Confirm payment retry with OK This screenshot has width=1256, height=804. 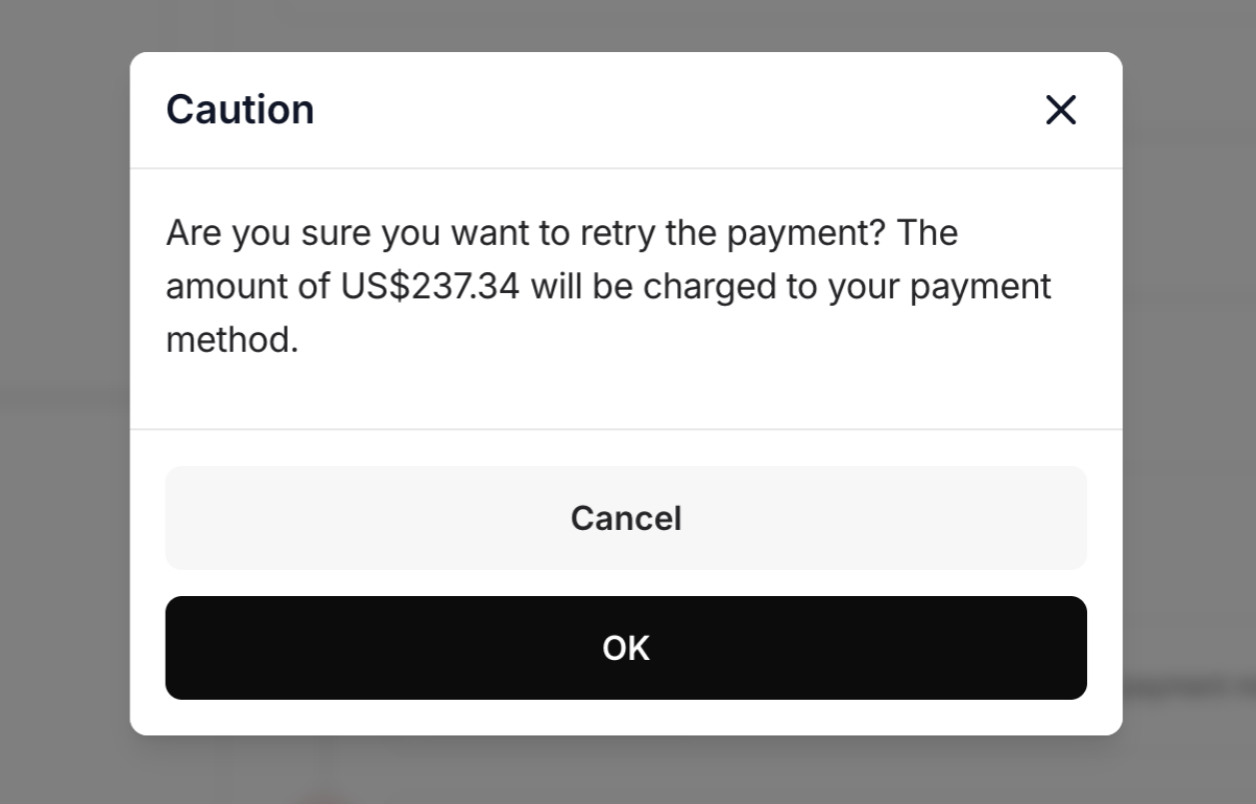click(626, 648)
